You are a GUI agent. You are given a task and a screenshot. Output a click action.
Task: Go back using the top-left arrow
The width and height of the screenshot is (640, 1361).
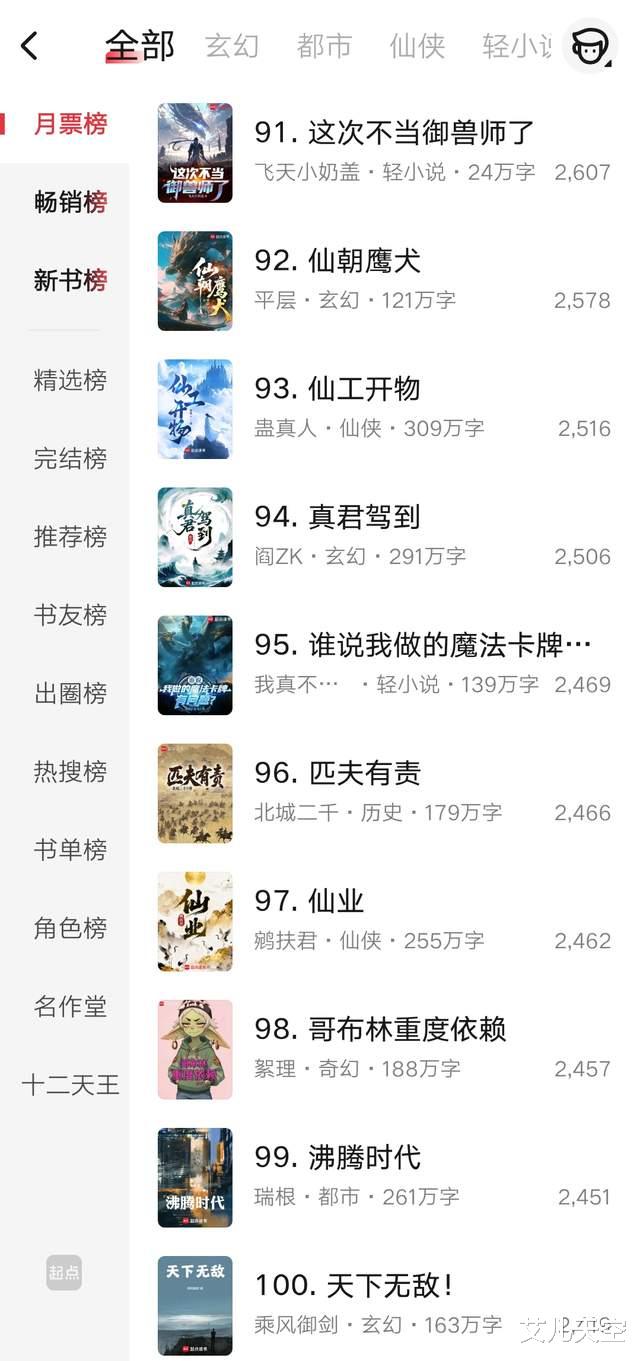click(x=30, y=45)
